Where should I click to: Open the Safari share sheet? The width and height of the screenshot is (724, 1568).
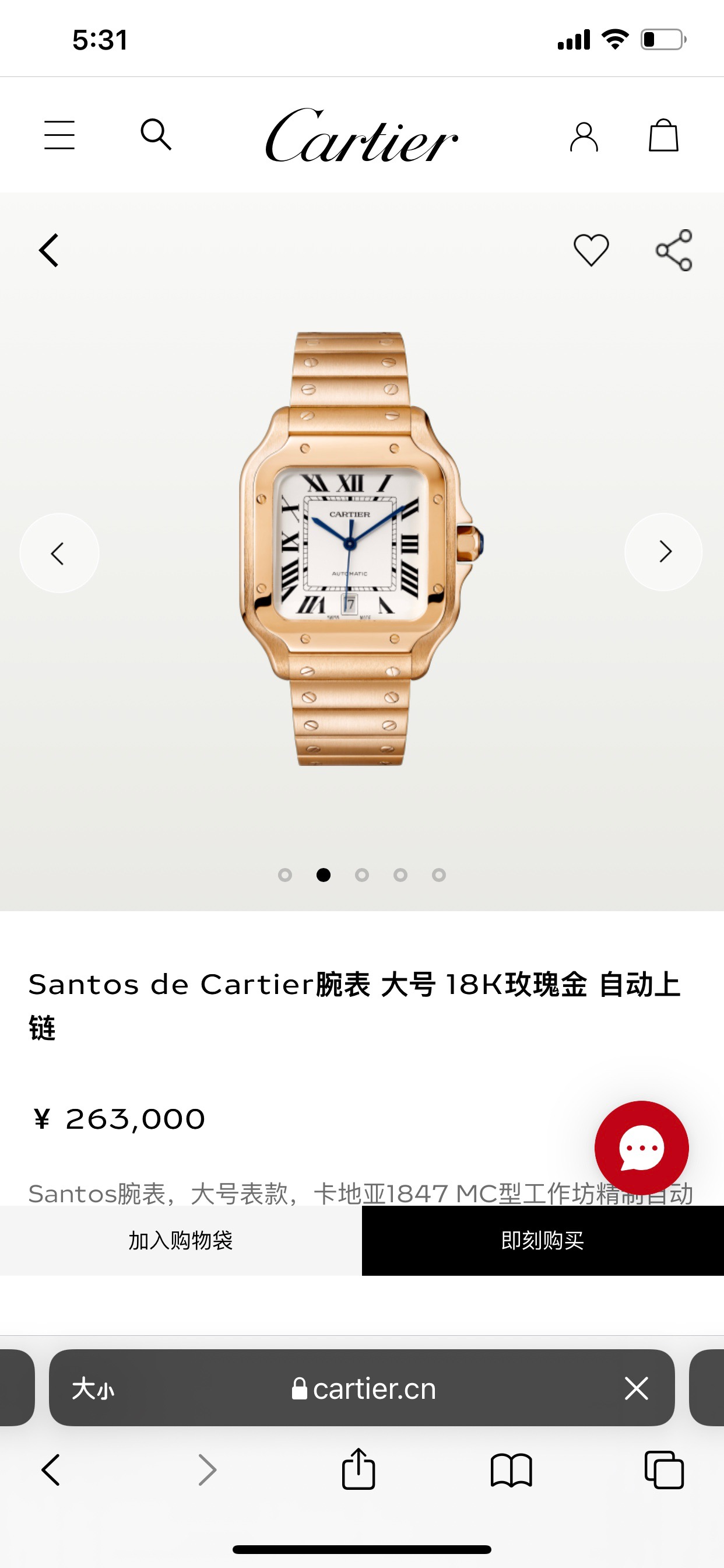(359, 1470)
